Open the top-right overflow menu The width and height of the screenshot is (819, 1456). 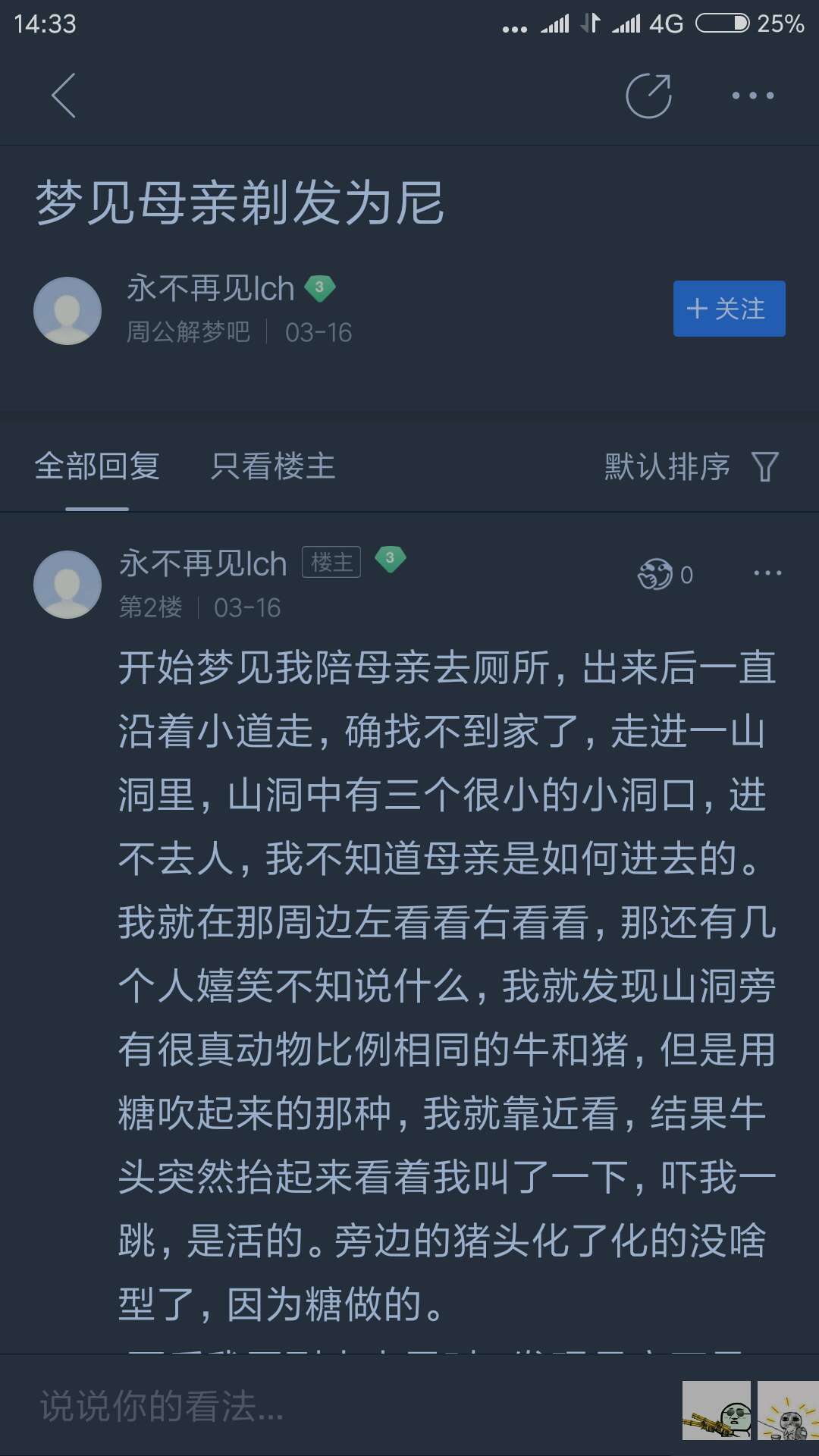pos(752,96)
